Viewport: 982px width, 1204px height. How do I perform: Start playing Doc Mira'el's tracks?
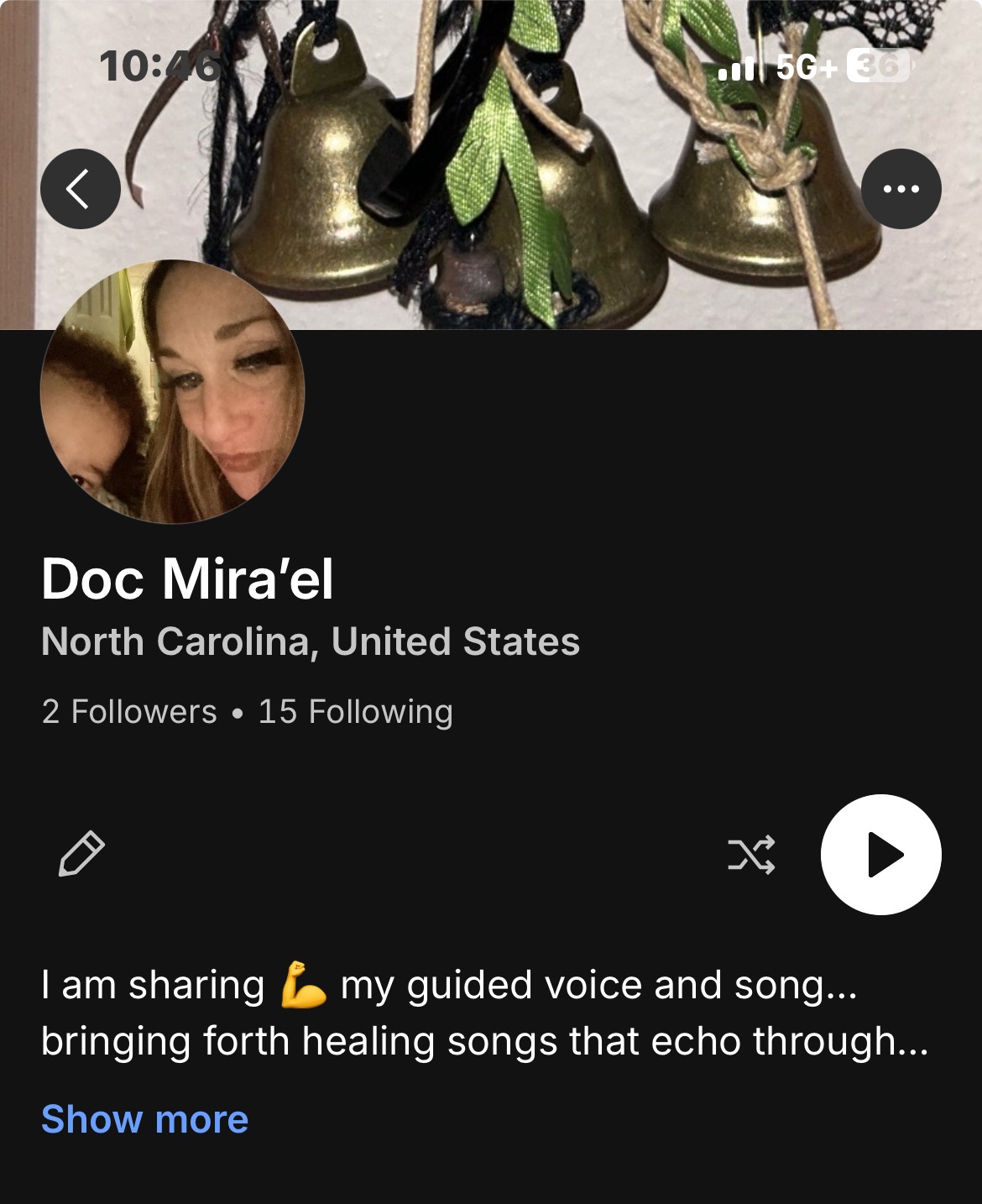pyautogui.click(x=880, y=855)
